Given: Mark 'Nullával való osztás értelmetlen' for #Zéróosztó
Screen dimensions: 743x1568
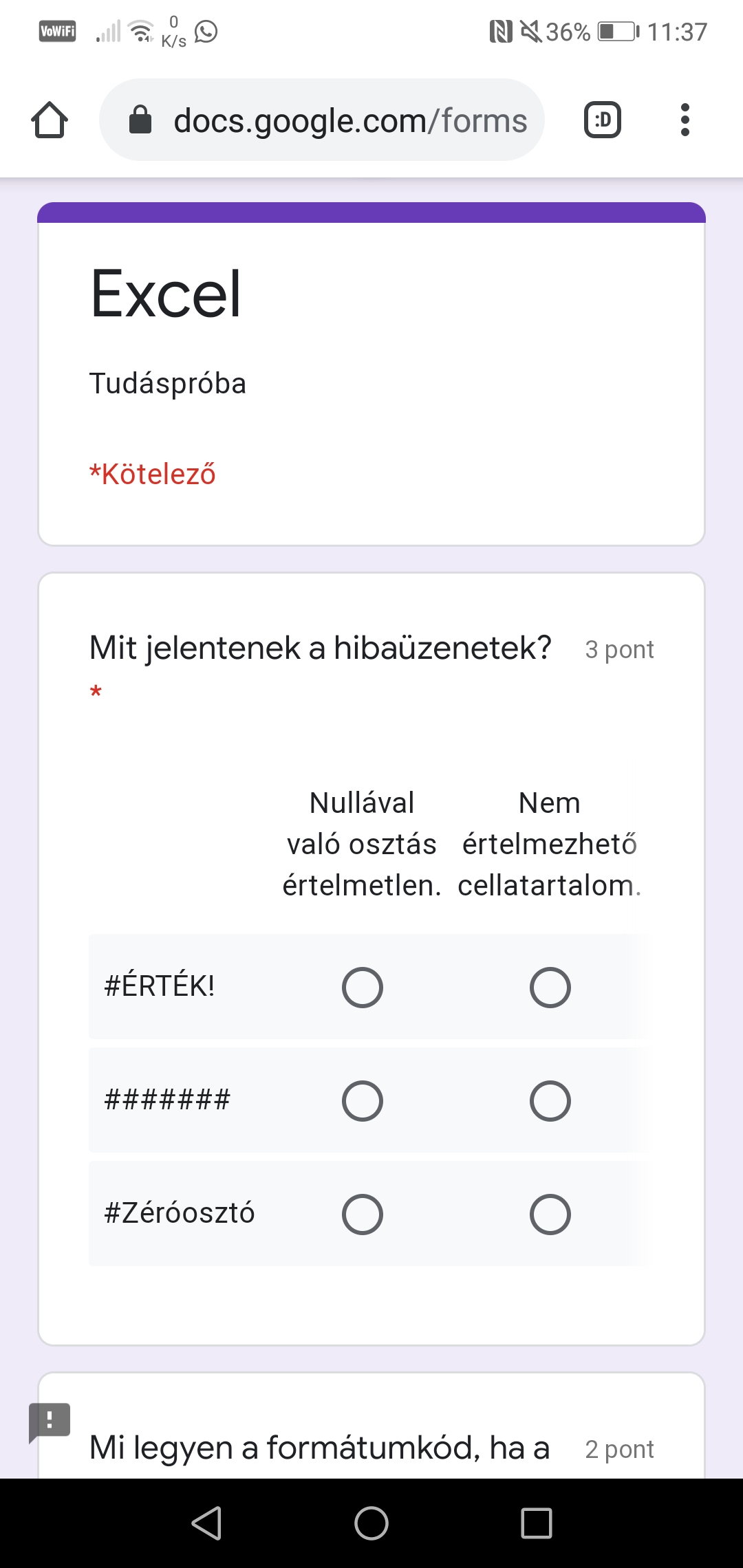Looking at the screenshot, I should tap(362, 1215).
